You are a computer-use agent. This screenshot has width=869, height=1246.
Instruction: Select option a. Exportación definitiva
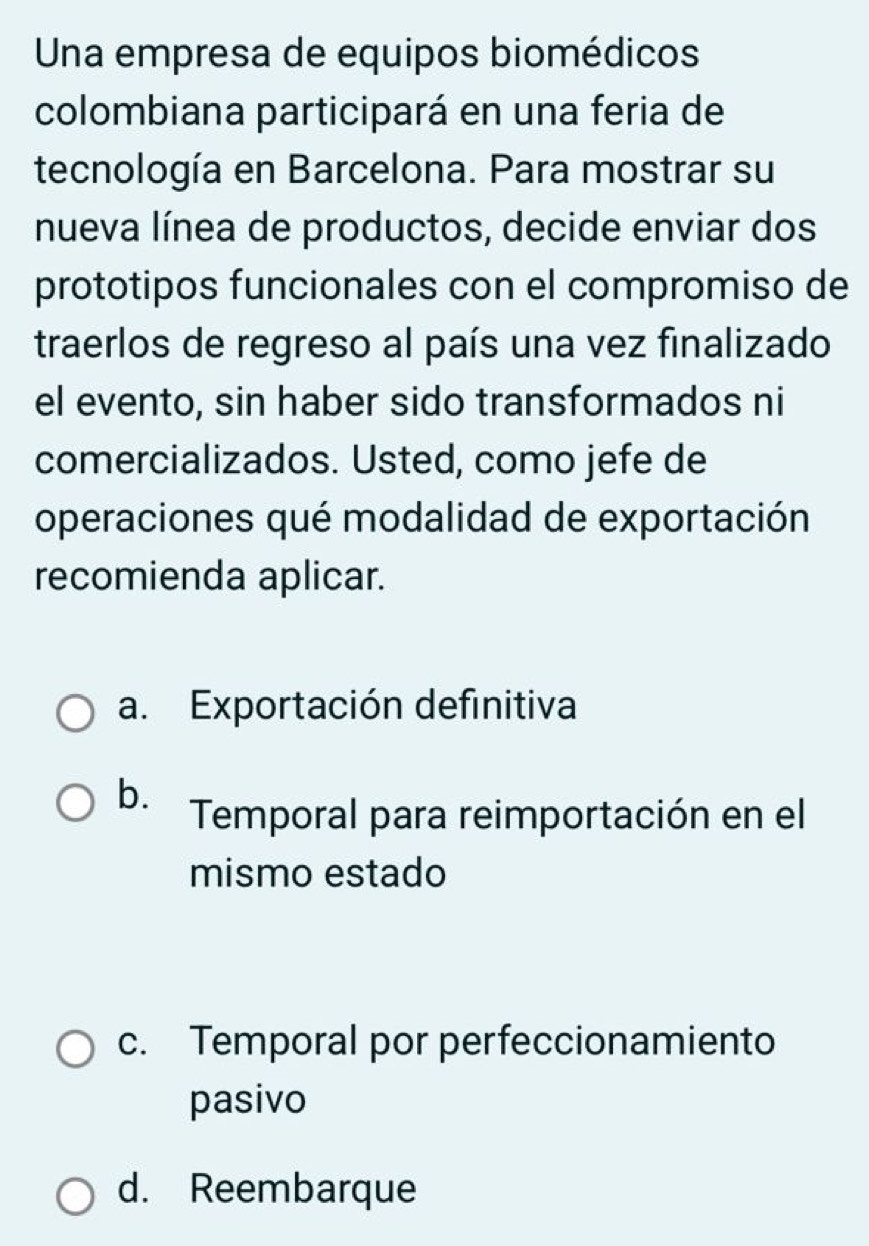(x=77, y=714)
